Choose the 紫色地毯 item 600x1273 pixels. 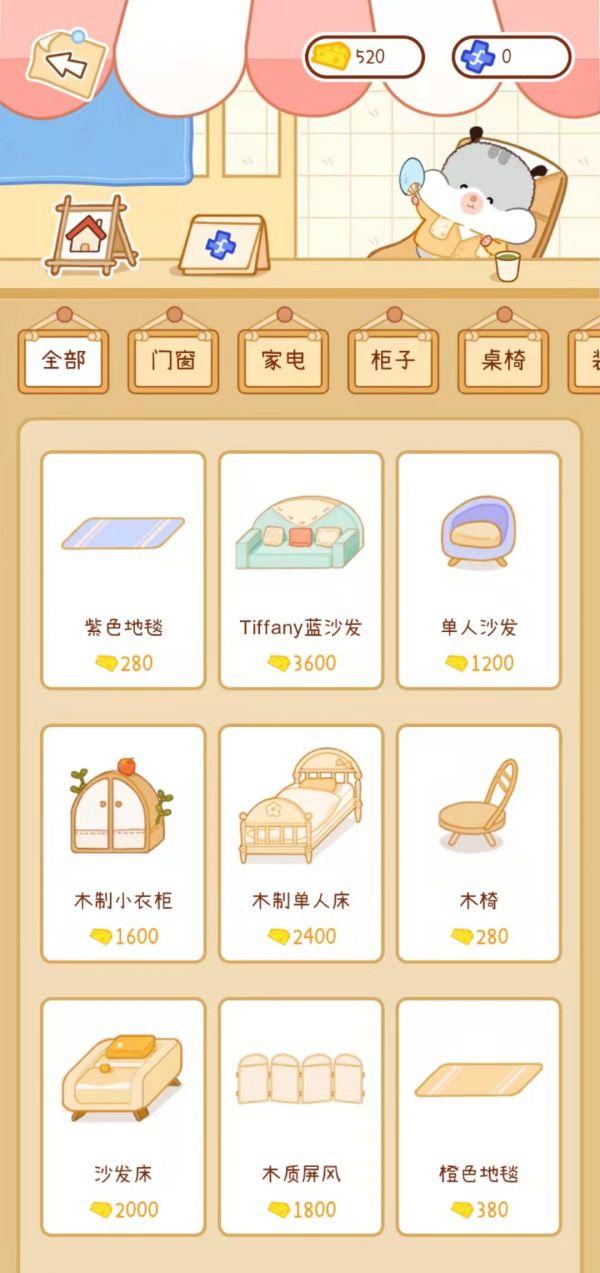click(x=123, y=570)
